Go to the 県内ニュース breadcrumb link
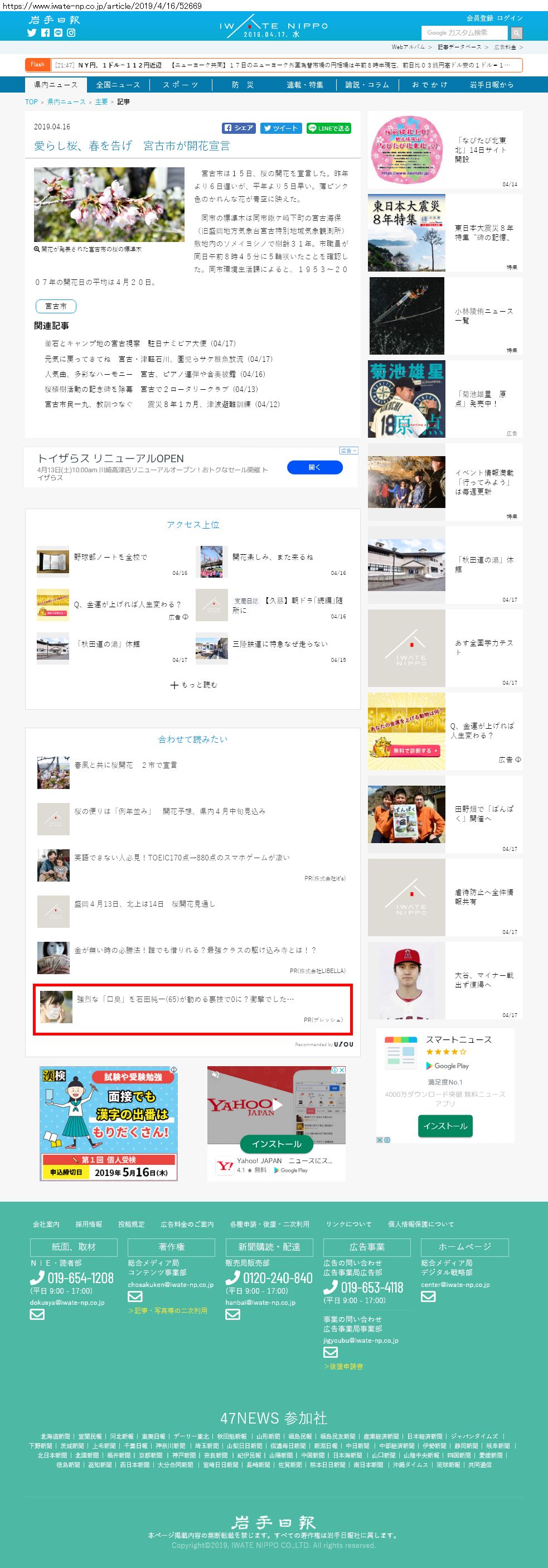Viewport: 548px width, 1568px height. point(66,101)
